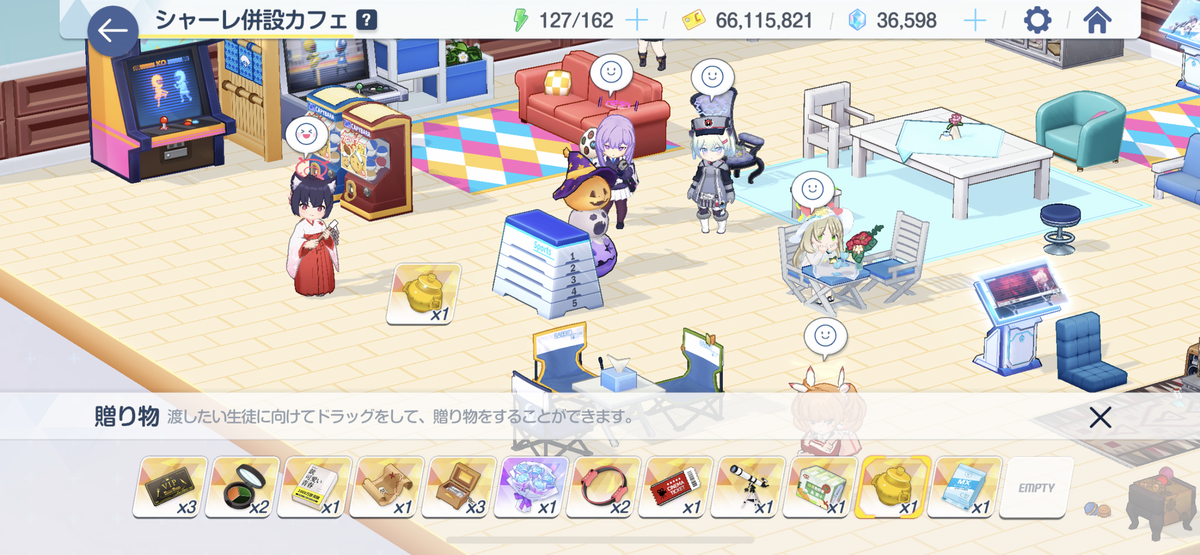Select the VIP card gift
1200x555 pixels.
[170, 487]
